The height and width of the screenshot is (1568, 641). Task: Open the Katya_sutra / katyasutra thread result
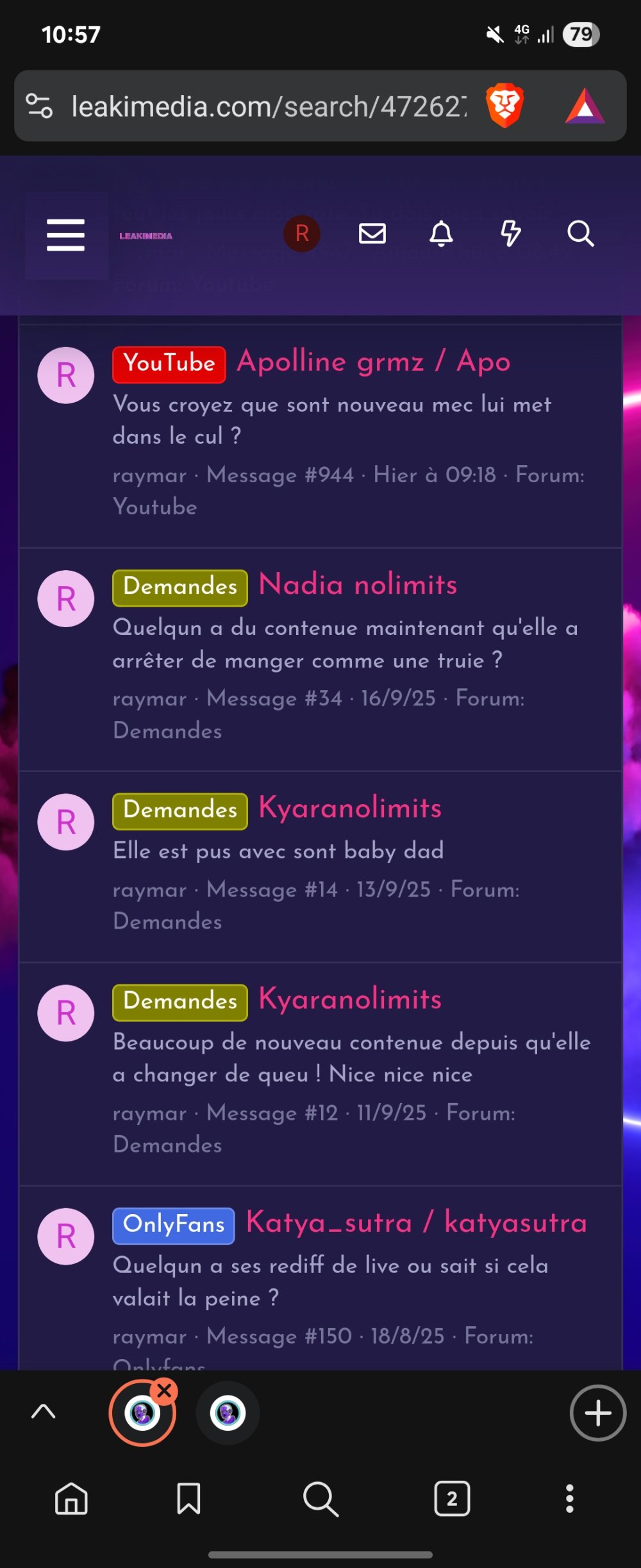point(417,1222)
